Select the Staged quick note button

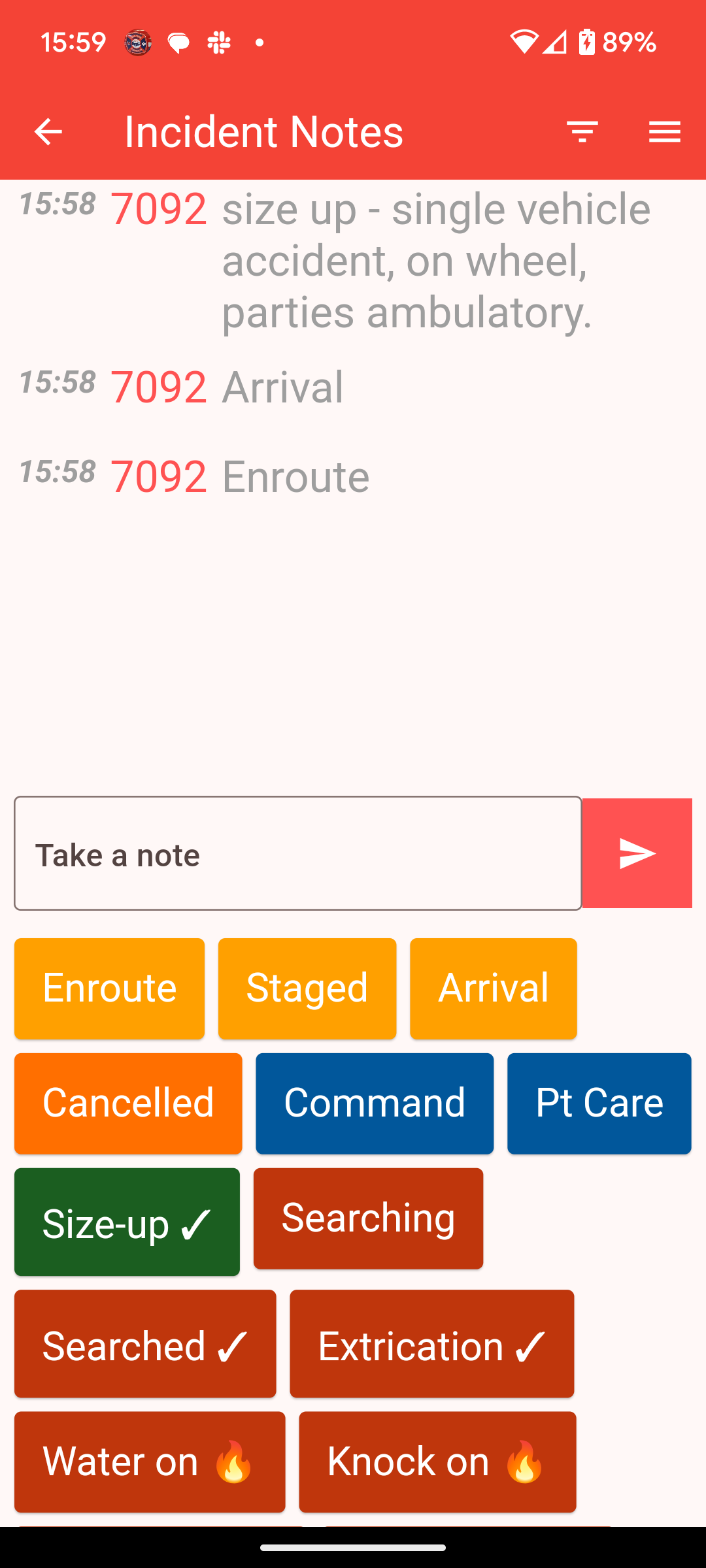pos(307,988)
